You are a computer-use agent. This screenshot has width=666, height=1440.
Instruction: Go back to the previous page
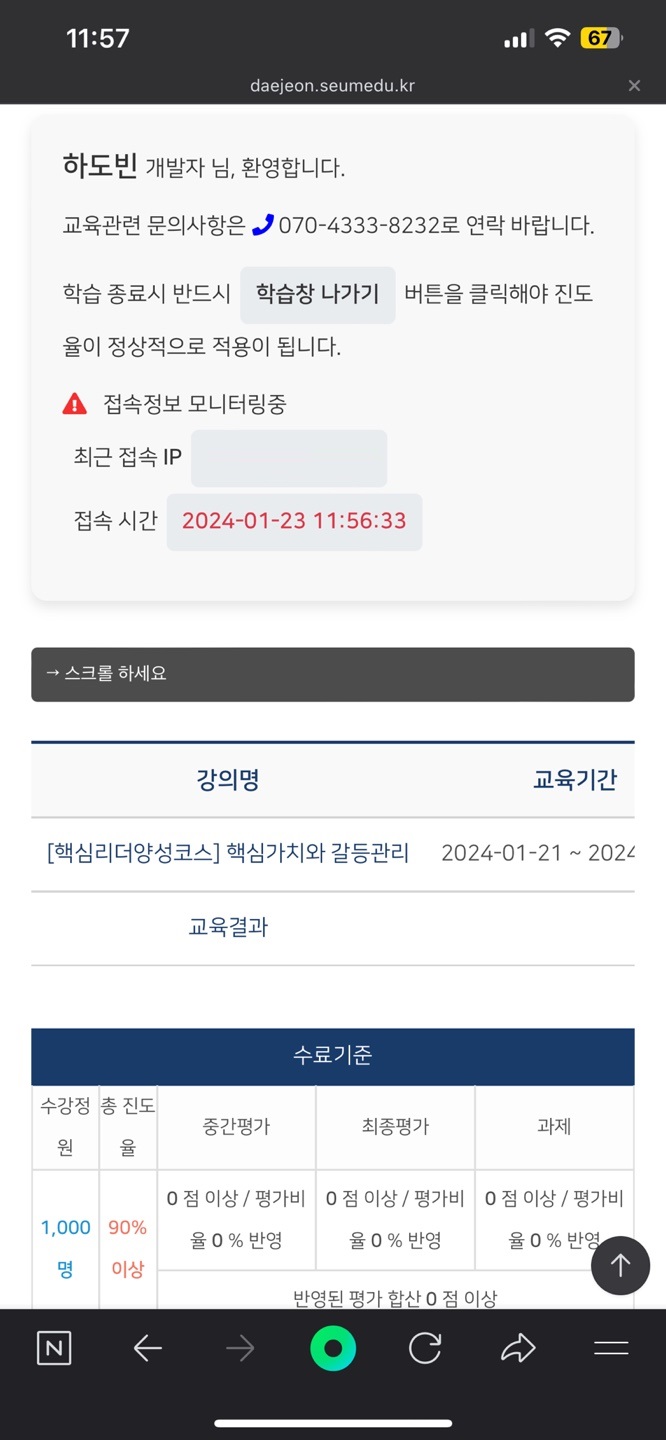point(147,1349)
